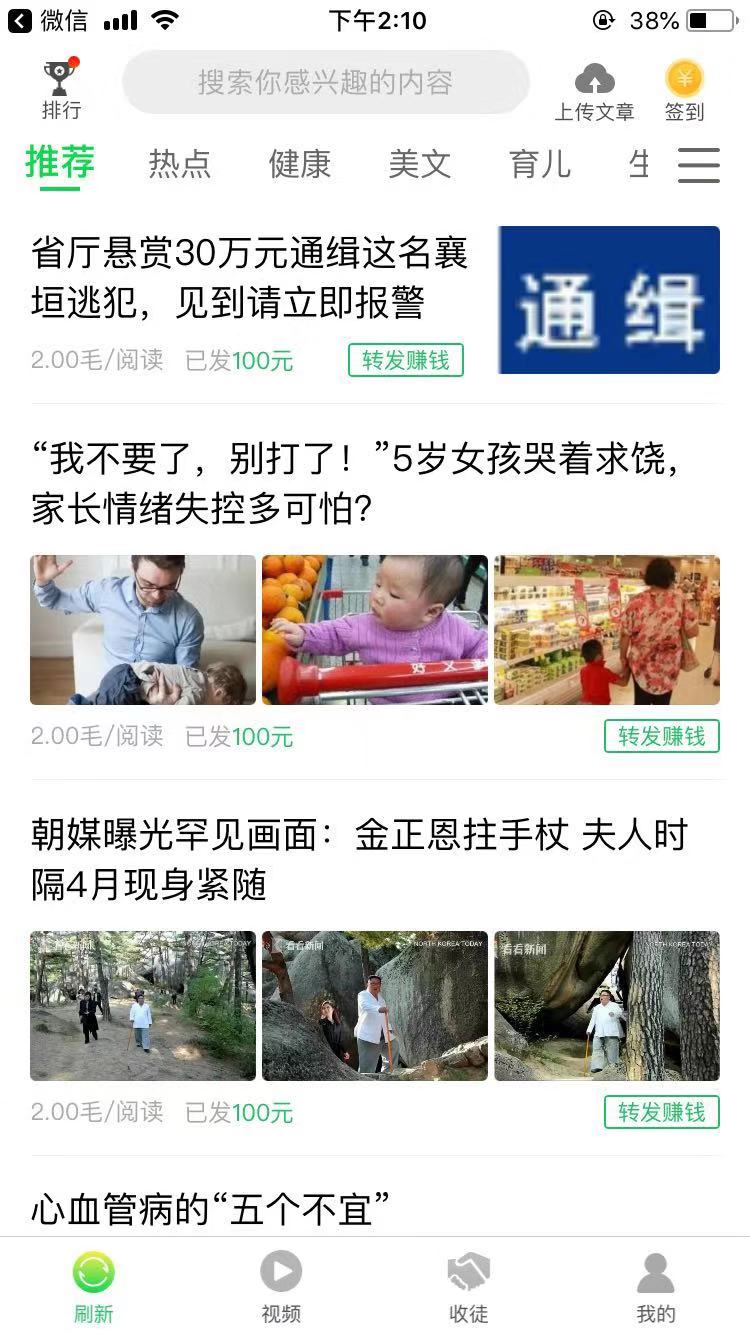Open the article about 金正恩拄手杖

click(359, 860)
